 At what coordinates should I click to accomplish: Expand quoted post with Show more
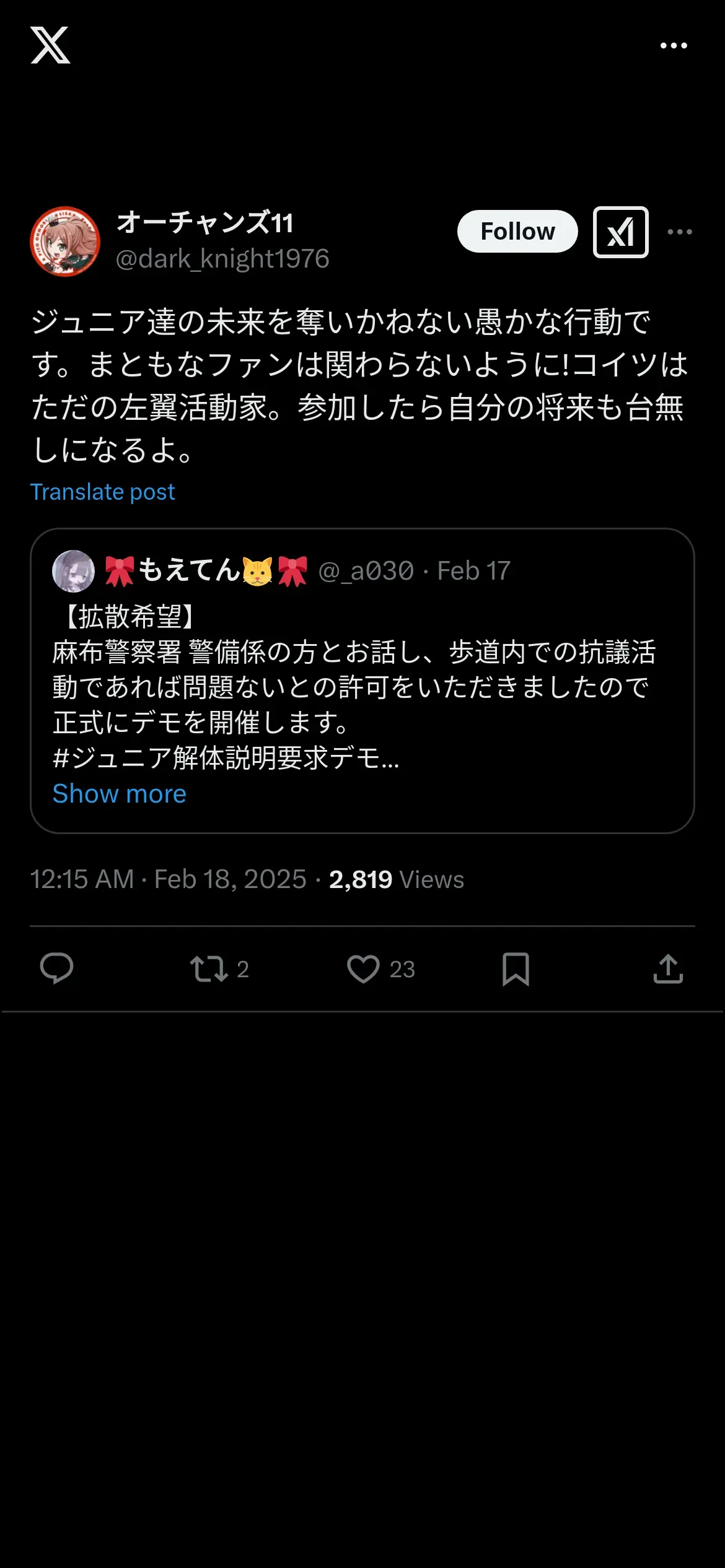119,794
